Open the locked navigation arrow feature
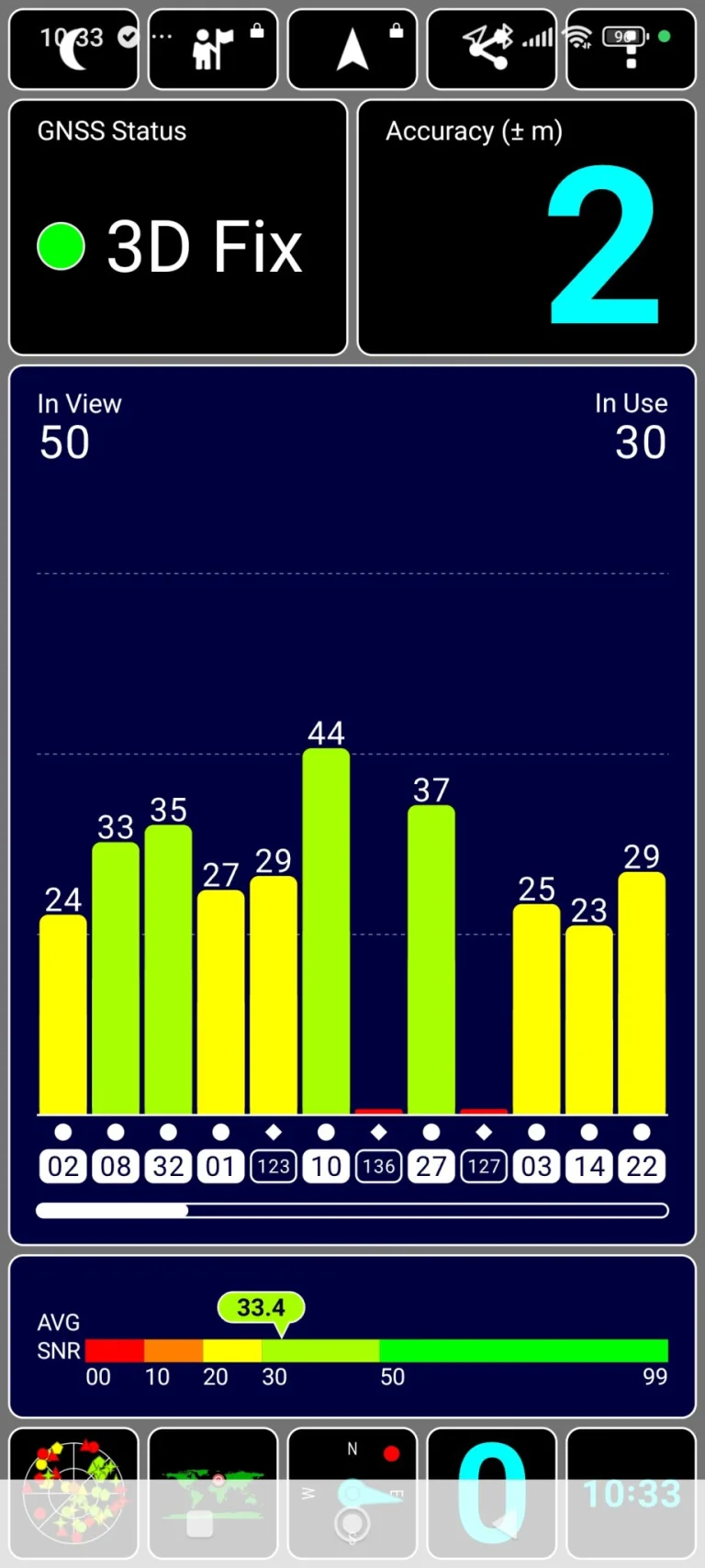The height and width of the screenshot is (1568, 705). pos(352,50)
